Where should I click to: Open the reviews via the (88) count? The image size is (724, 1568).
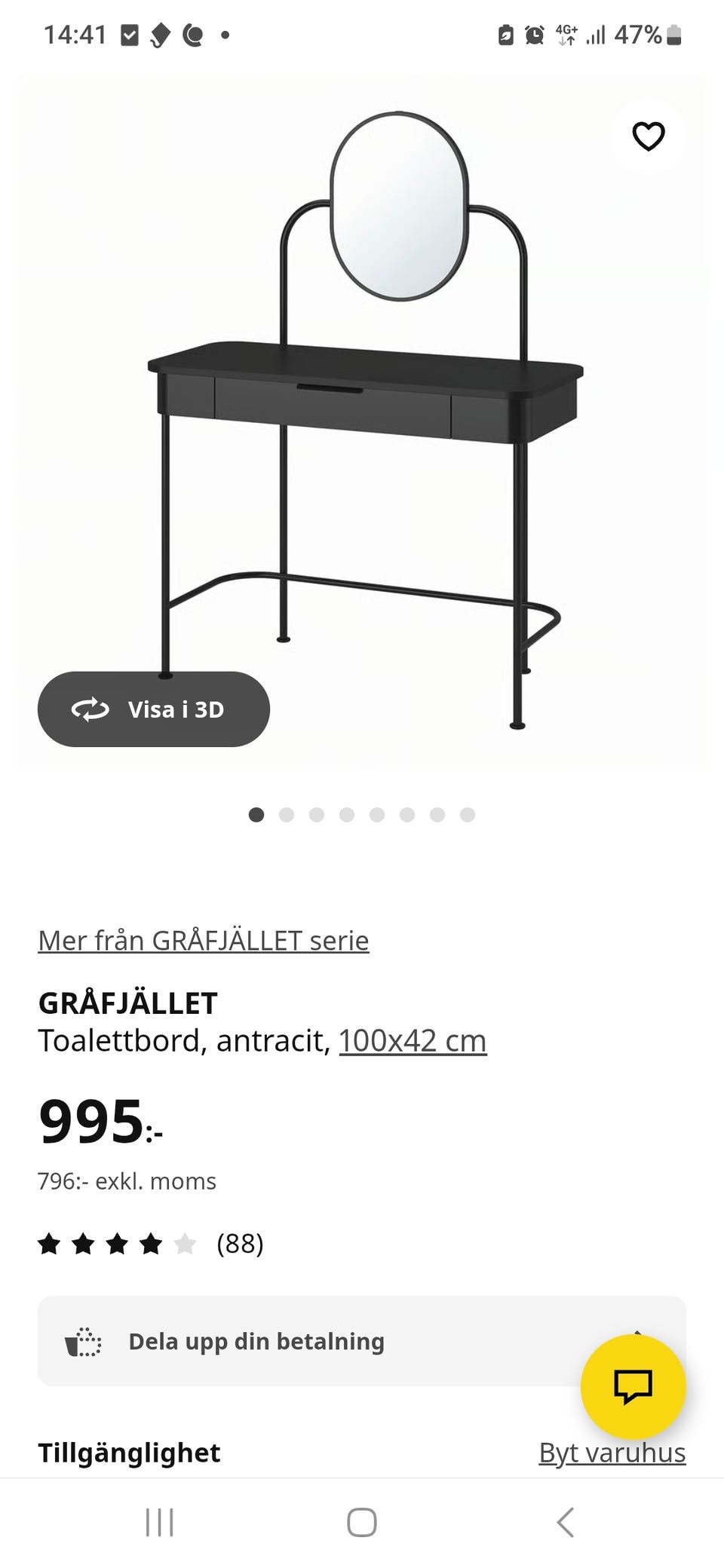click(239, 1245)
